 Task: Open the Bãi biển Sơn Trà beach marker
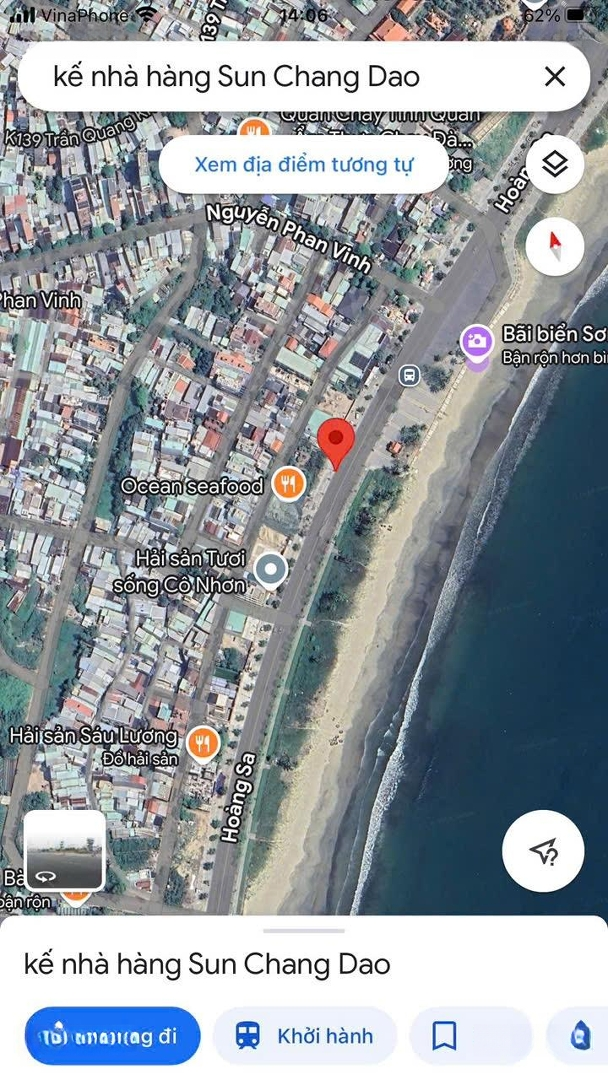click(x=477, y=343)
